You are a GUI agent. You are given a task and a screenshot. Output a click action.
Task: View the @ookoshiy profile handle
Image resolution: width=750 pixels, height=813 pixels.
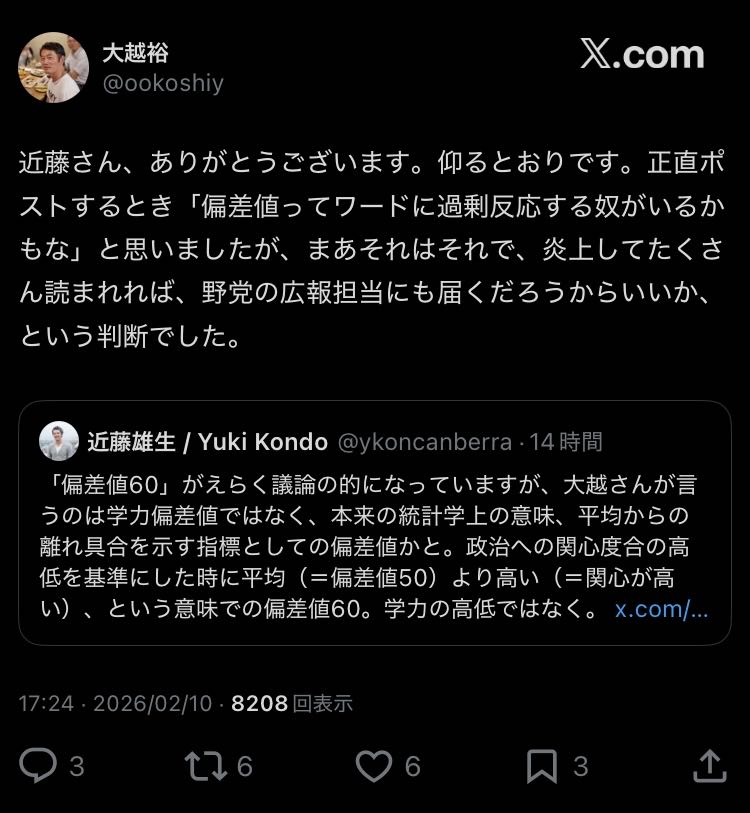pos(163,84)
